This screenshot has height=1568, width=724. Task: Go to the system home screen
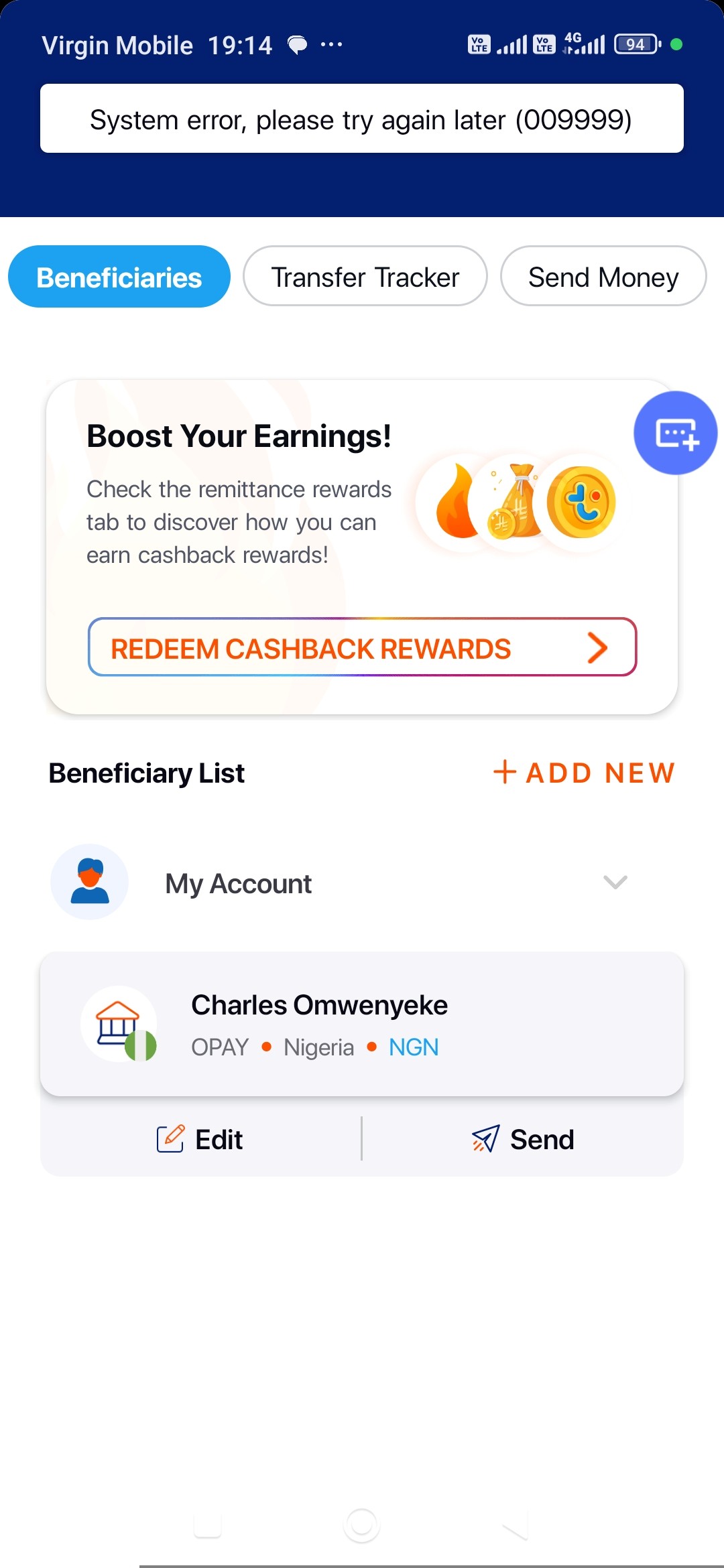362,1525
